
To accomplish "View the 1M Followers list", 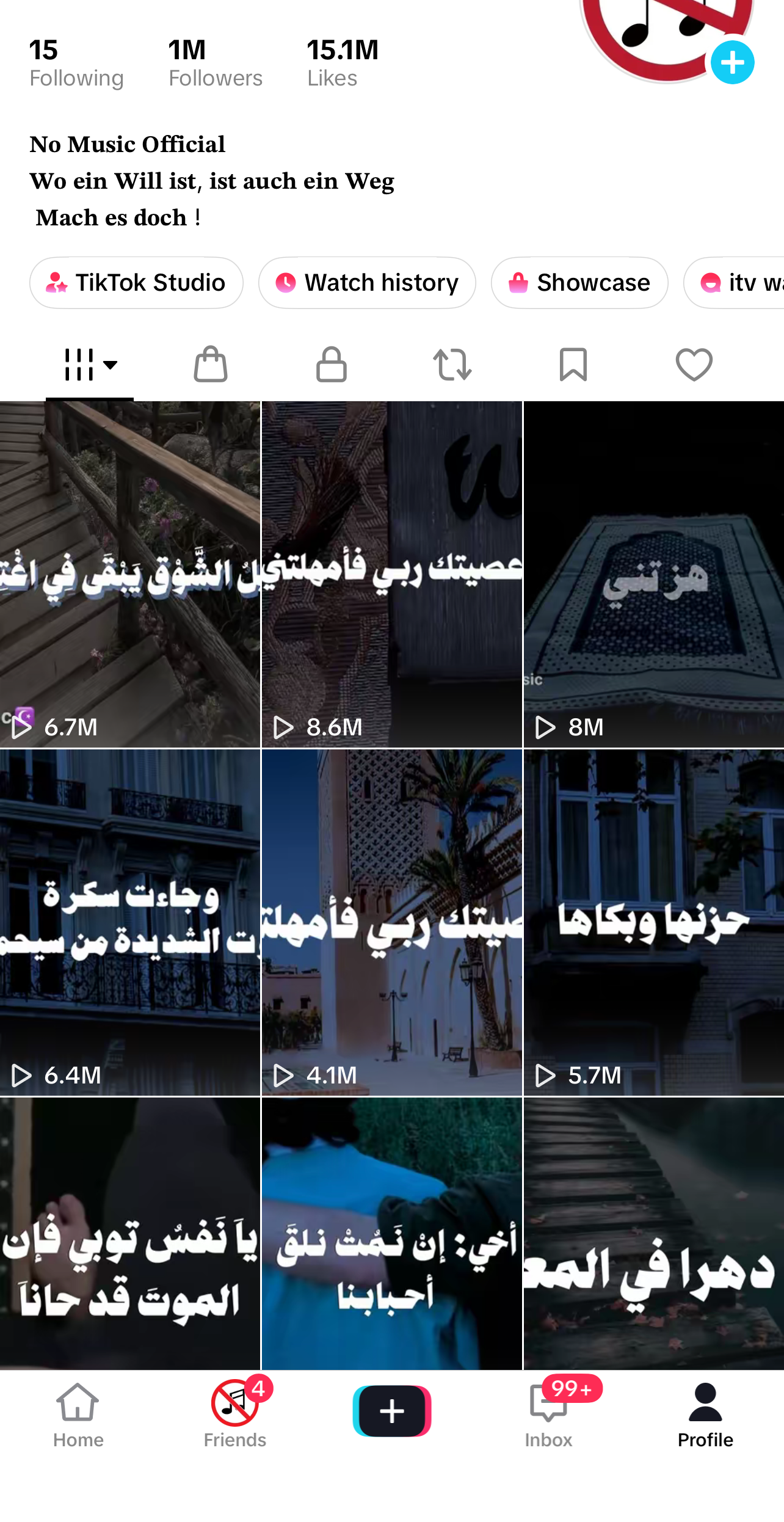I will point(216,64).
